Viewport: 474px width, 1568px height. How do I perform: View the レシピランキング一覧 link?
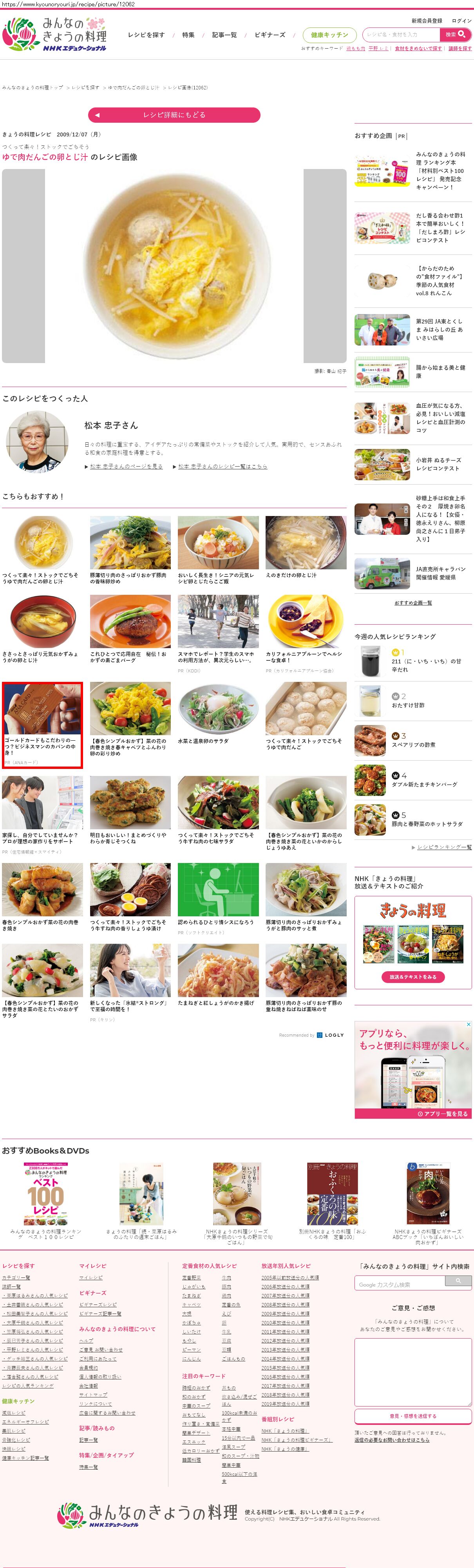[x=443, y=847]
